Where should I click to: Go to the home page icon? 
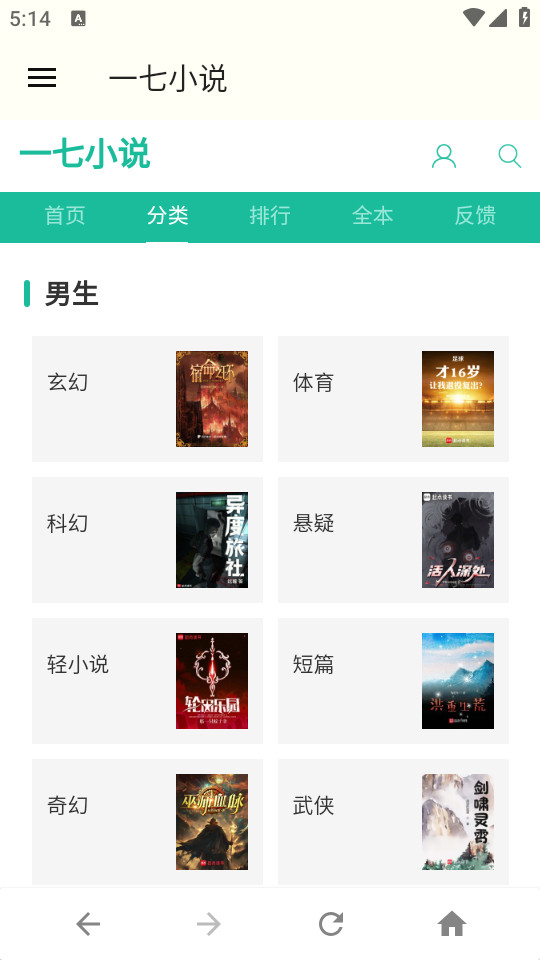[452, 924]
